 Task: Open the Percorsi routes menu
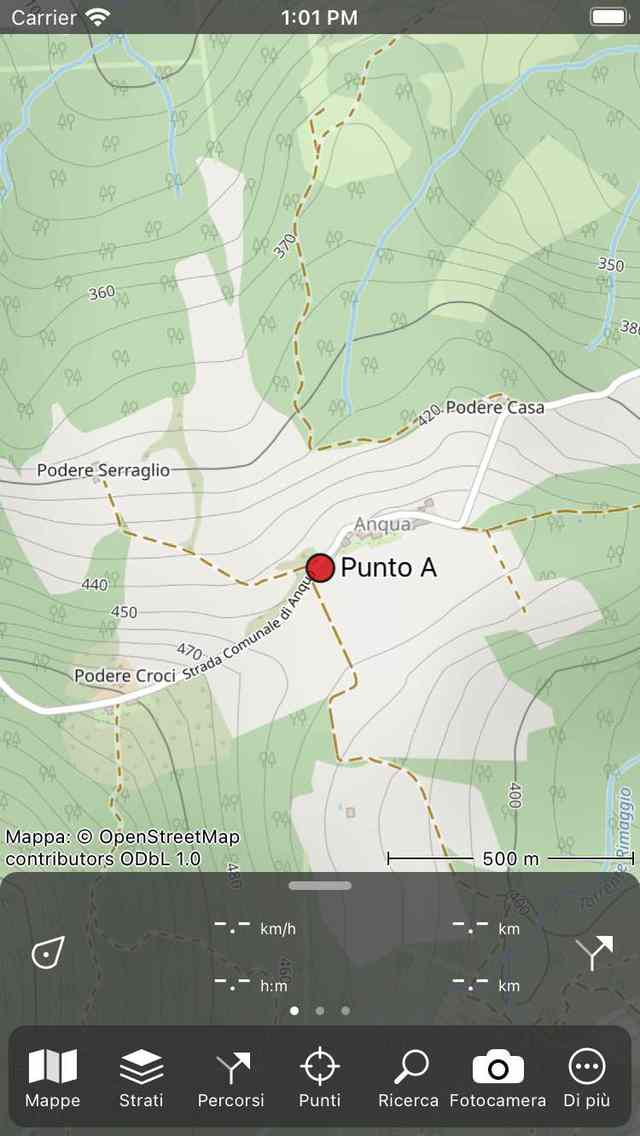pyautogui.click(x=231, y=1078)
